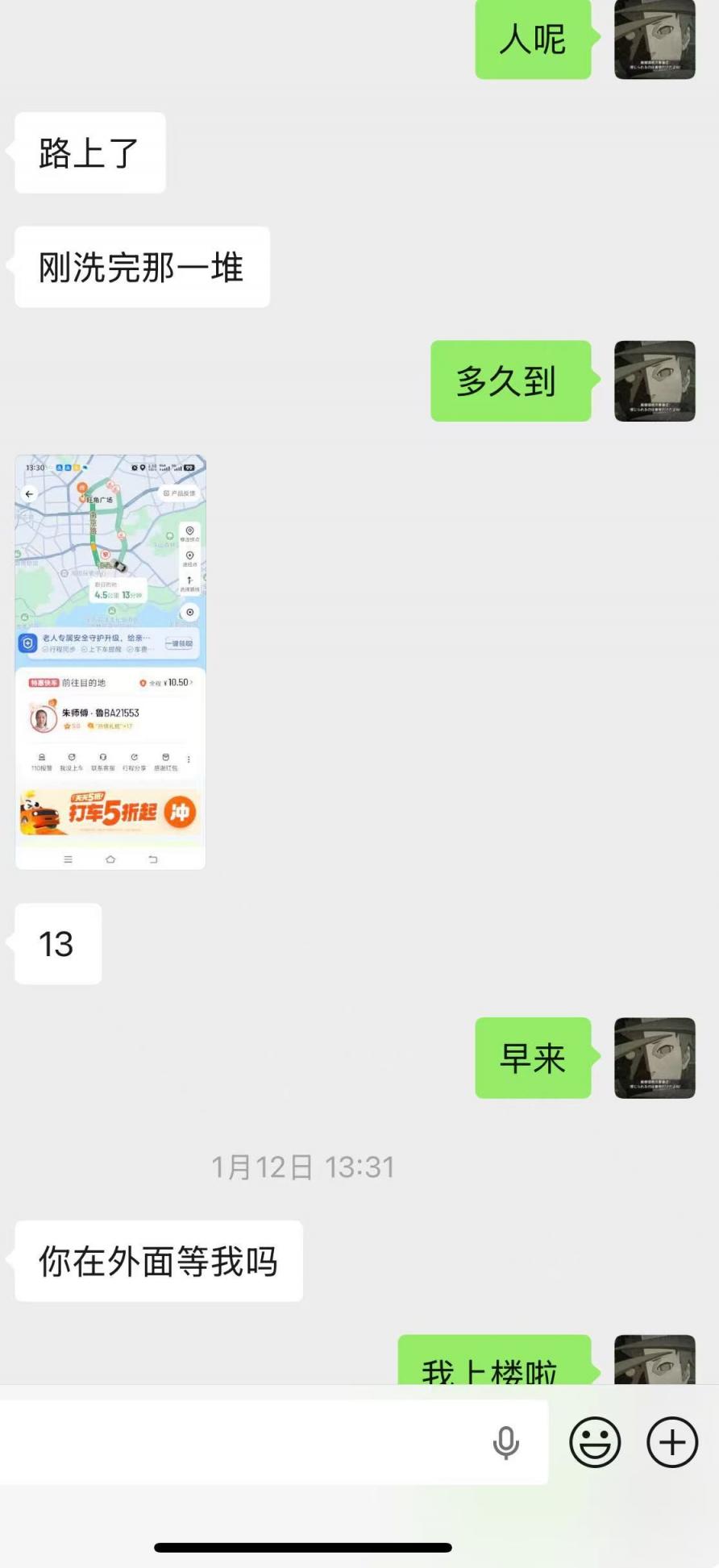Tap the 途经点 waypoint icon on the map
The width and height of the screenshot is (719, 1568).
tap(189, 555)
